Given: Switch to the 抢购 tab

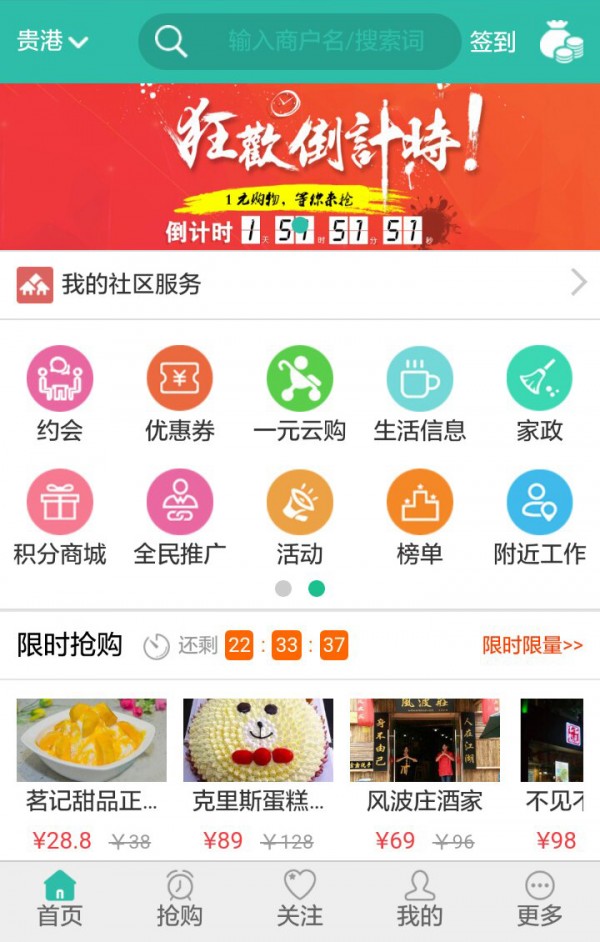Looking at the screenshot, I should pos(180,900).
